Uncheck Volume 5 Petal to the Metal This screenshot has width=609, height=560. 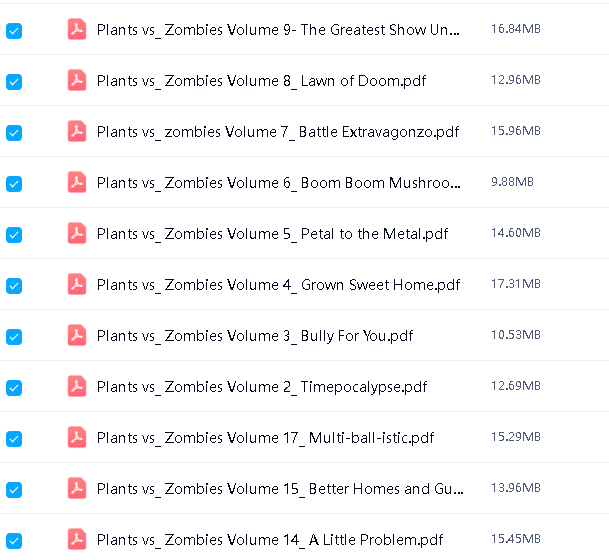point(14,234)
